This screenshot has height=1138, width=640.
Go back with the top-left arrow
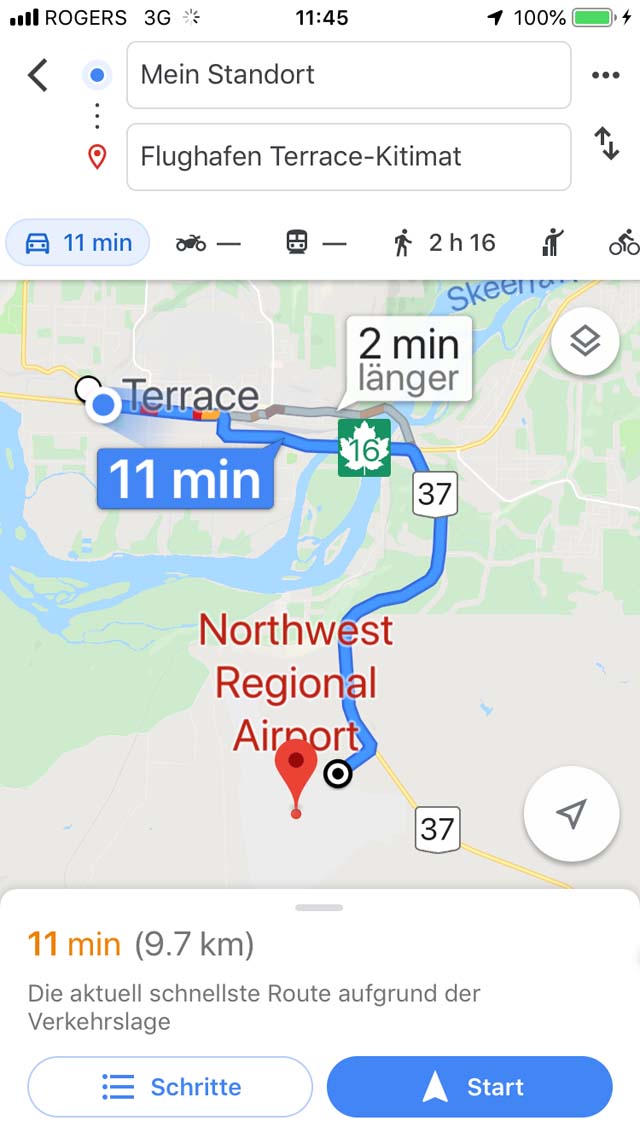click(38, 75)
